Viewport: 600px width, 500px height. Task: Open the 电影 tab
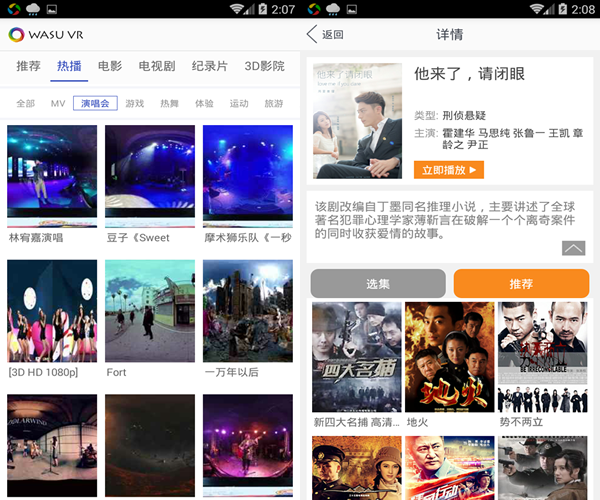click(110, 66)
